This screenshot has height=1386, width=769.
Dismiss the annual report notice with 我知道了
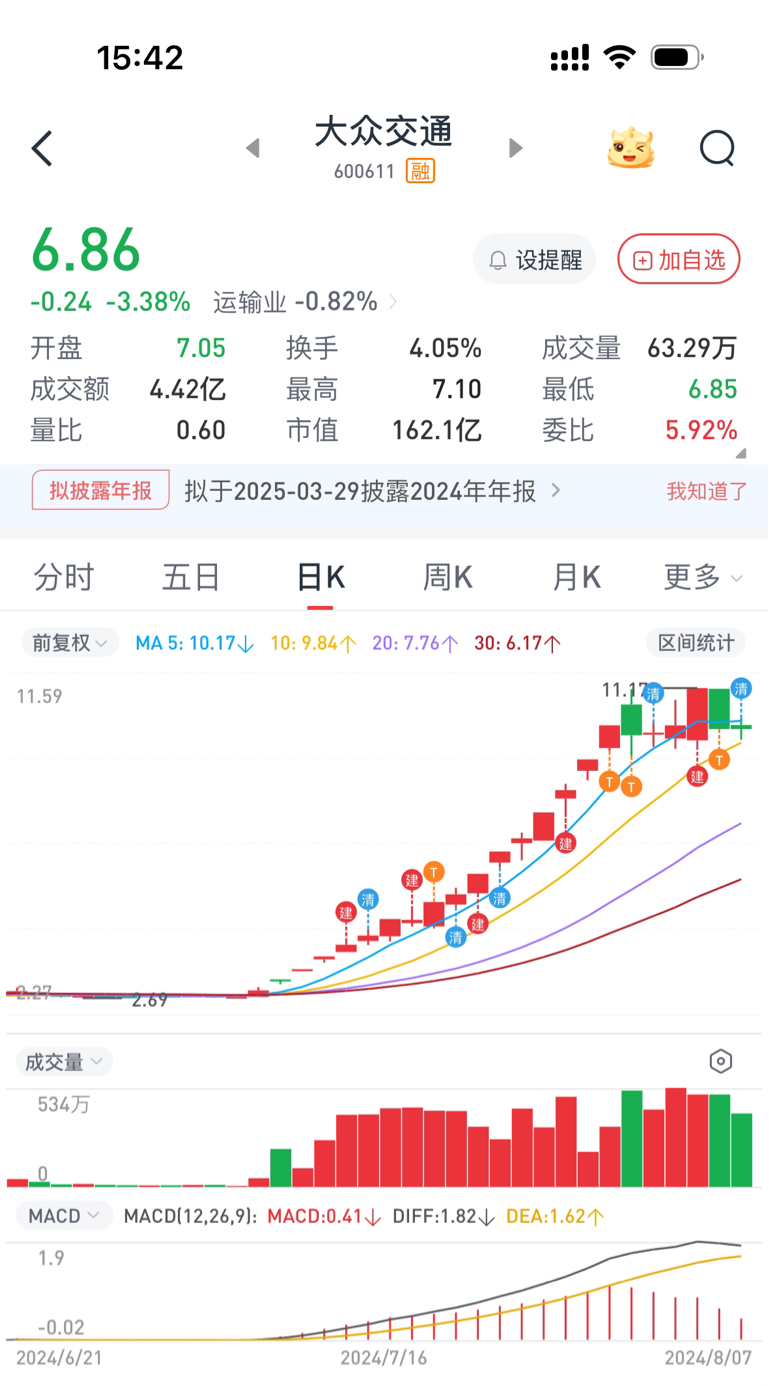pyautogui.click(x=705, y=492)
